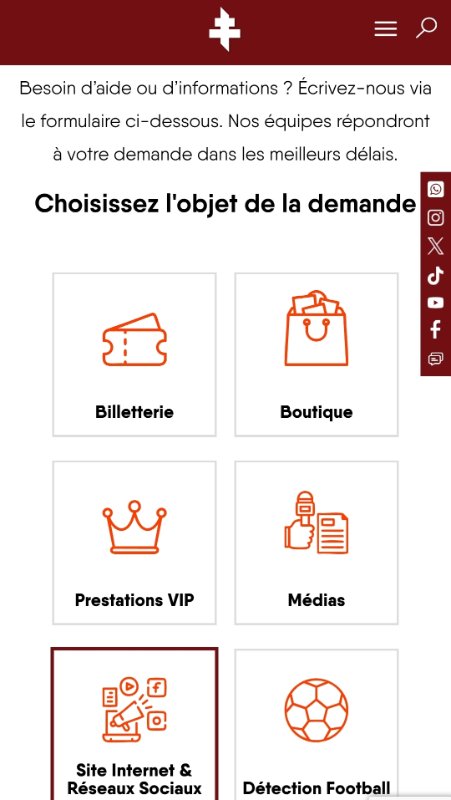Viewport: 451px width, 800px height.
Task: Open the YouTube link in the sidebar
Action: coord(435,303)
